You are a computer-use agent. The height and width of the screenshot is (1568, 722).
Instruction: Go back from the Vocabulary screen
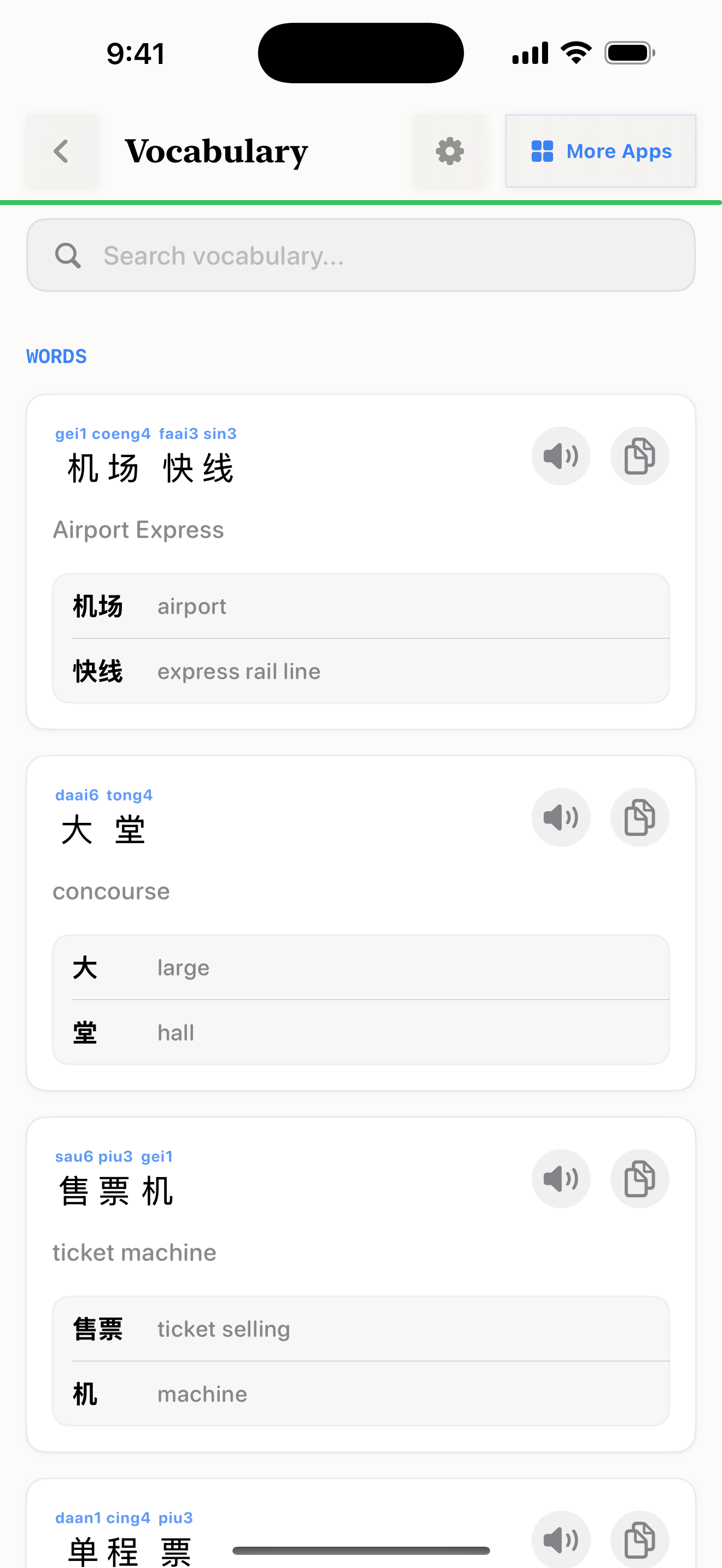click(x=61, y=151)
